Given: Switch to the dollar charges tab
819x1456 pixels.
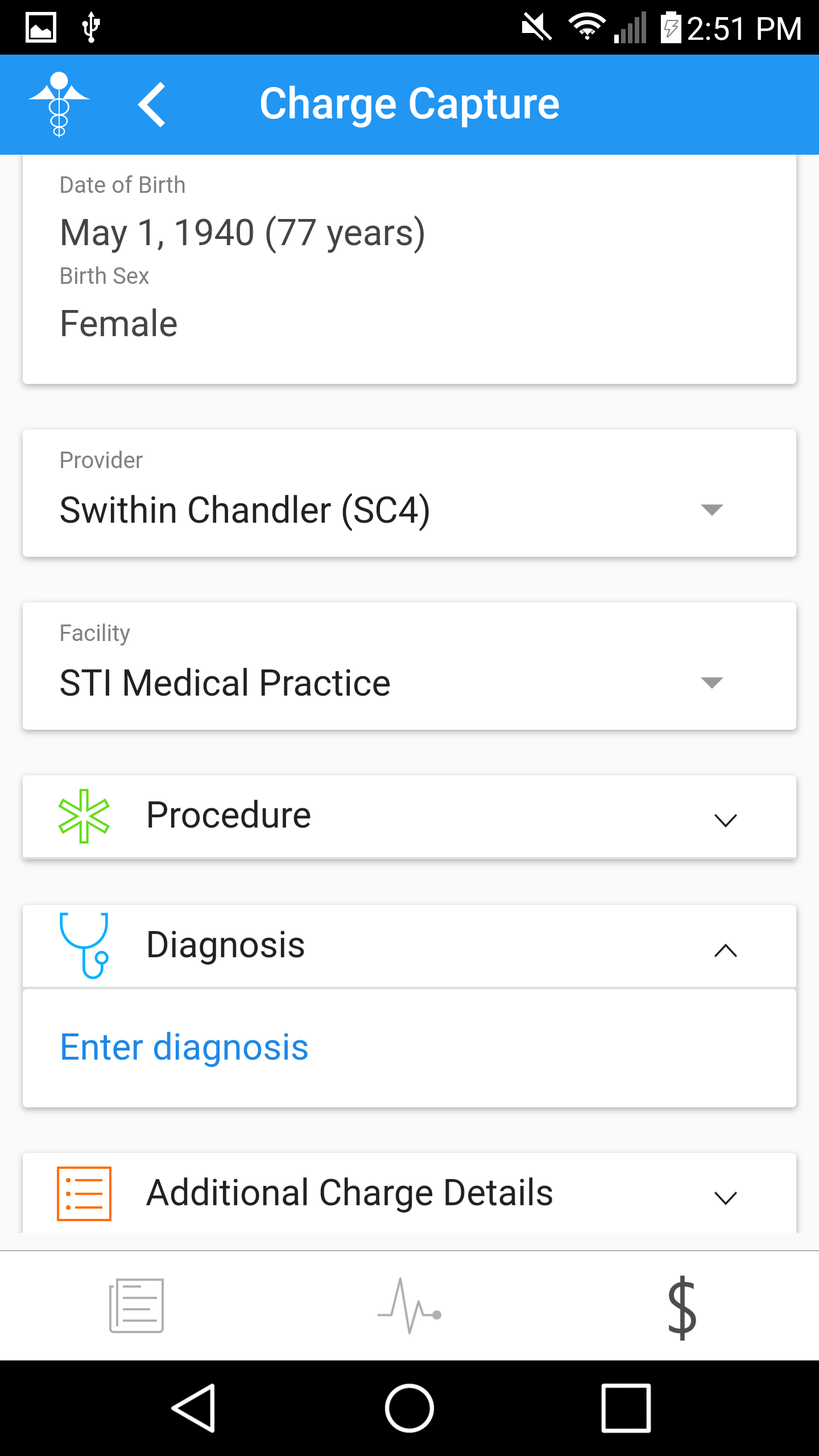Looking at the screenshot, I should tap(682, 1308).
